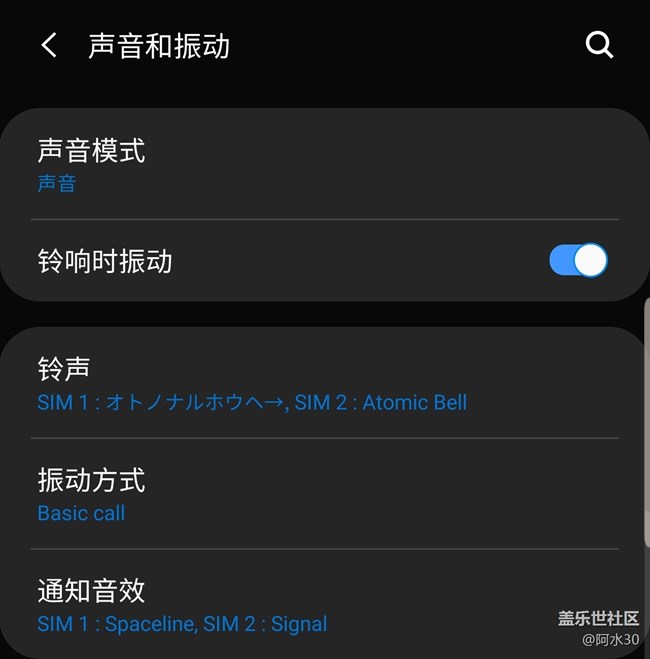Go back from 声音和振动 settings
The image size is (650, 659).
tap(49, 45)
